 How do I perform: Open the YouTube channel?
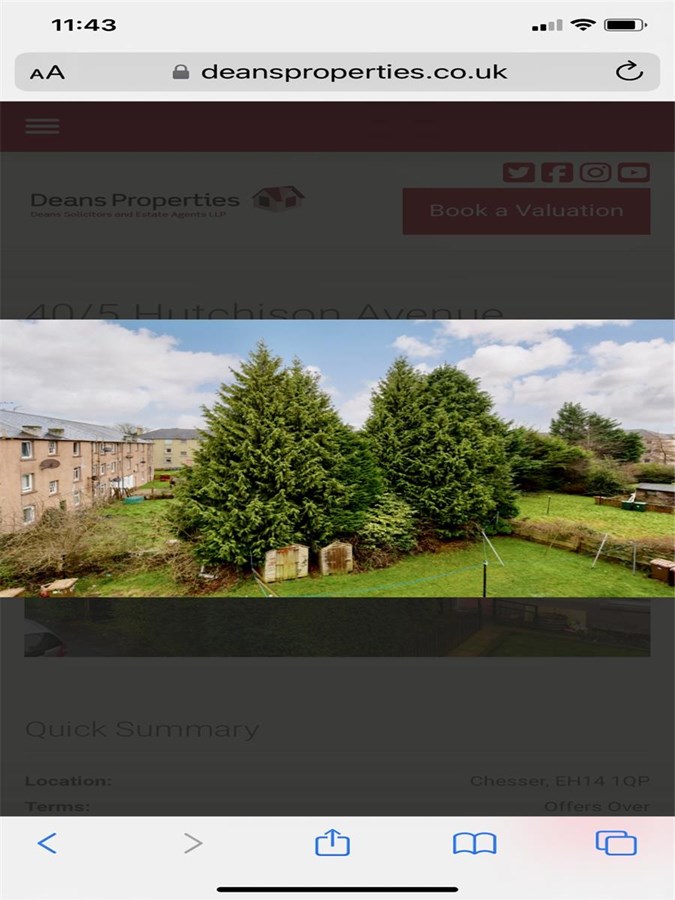pos(634,172)
